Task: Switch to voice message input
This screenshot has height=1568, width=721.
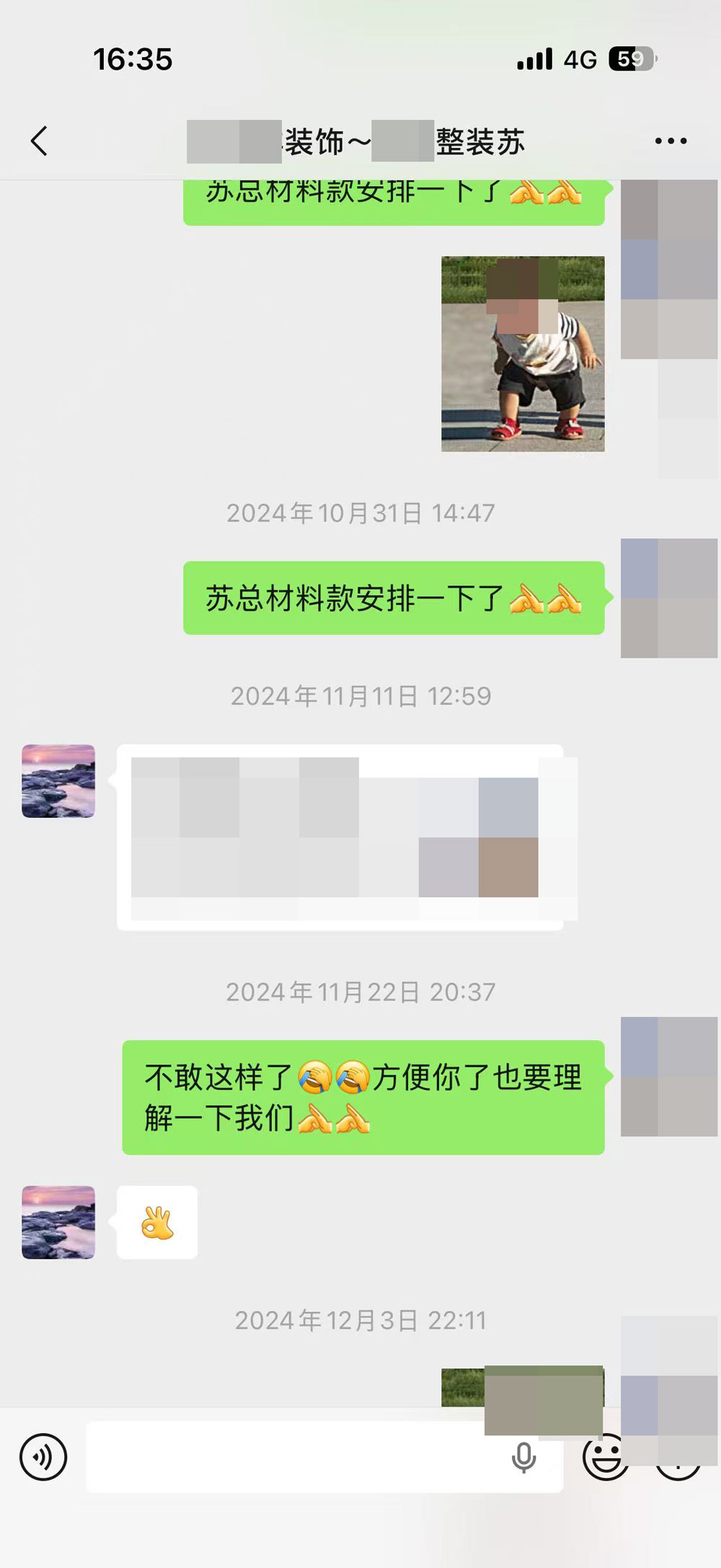Action: click(x=43, y=1457)
